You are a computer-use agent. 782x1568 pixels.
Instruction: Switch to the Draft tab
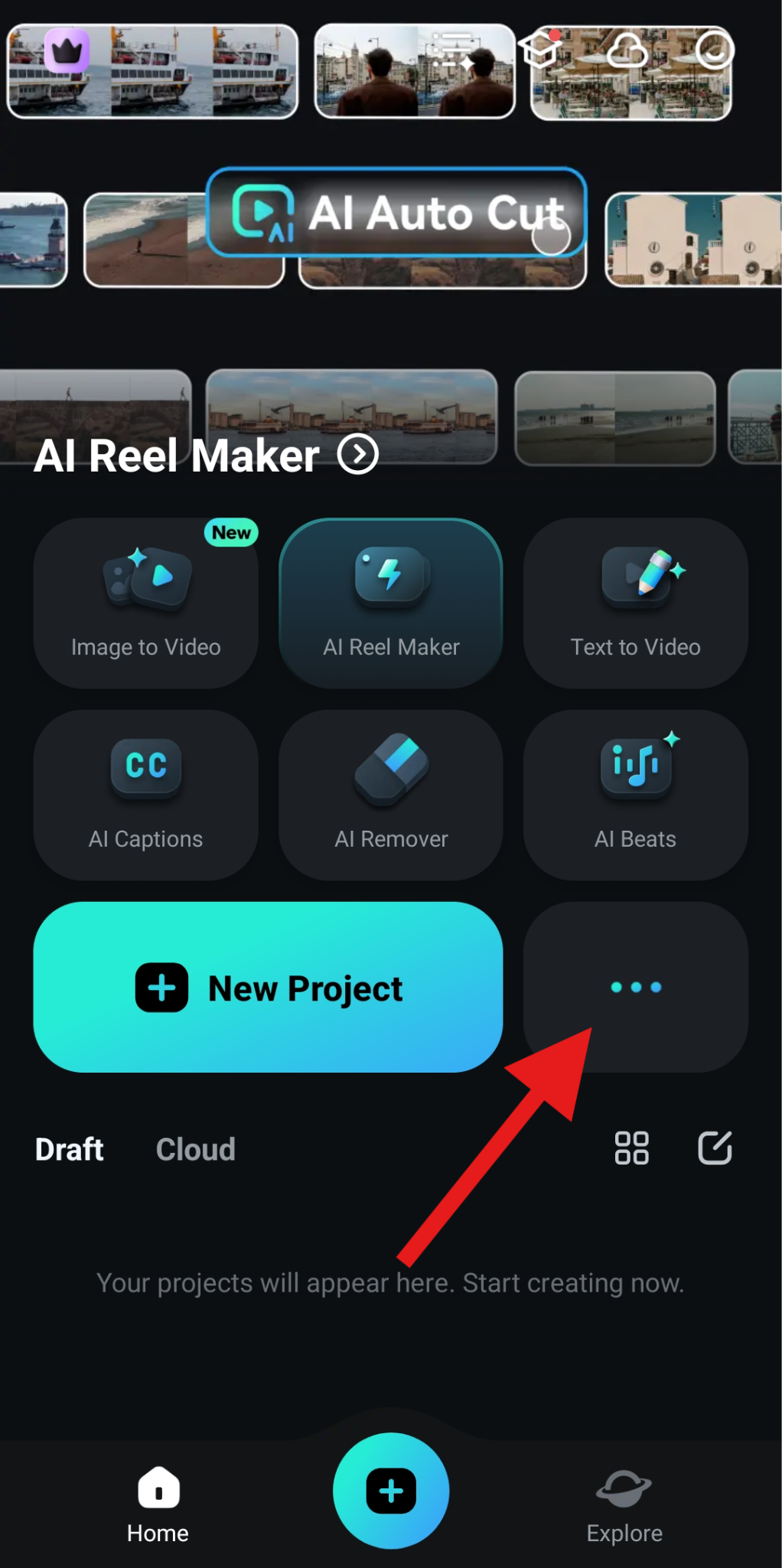coord(70,1149)
